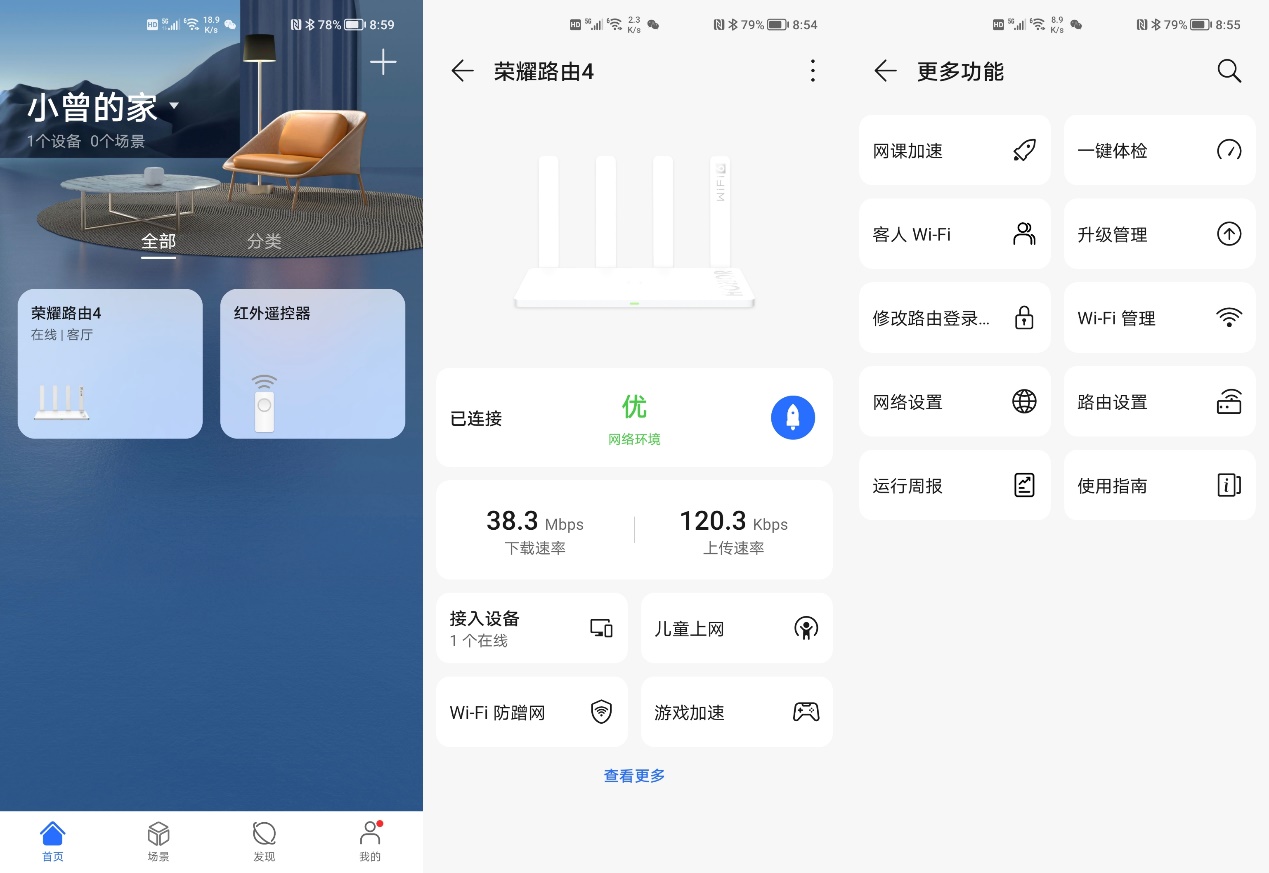Open the 荣耀路由4 device card
The width and height of the screenshot is (1269, 873).
[110, 363]
